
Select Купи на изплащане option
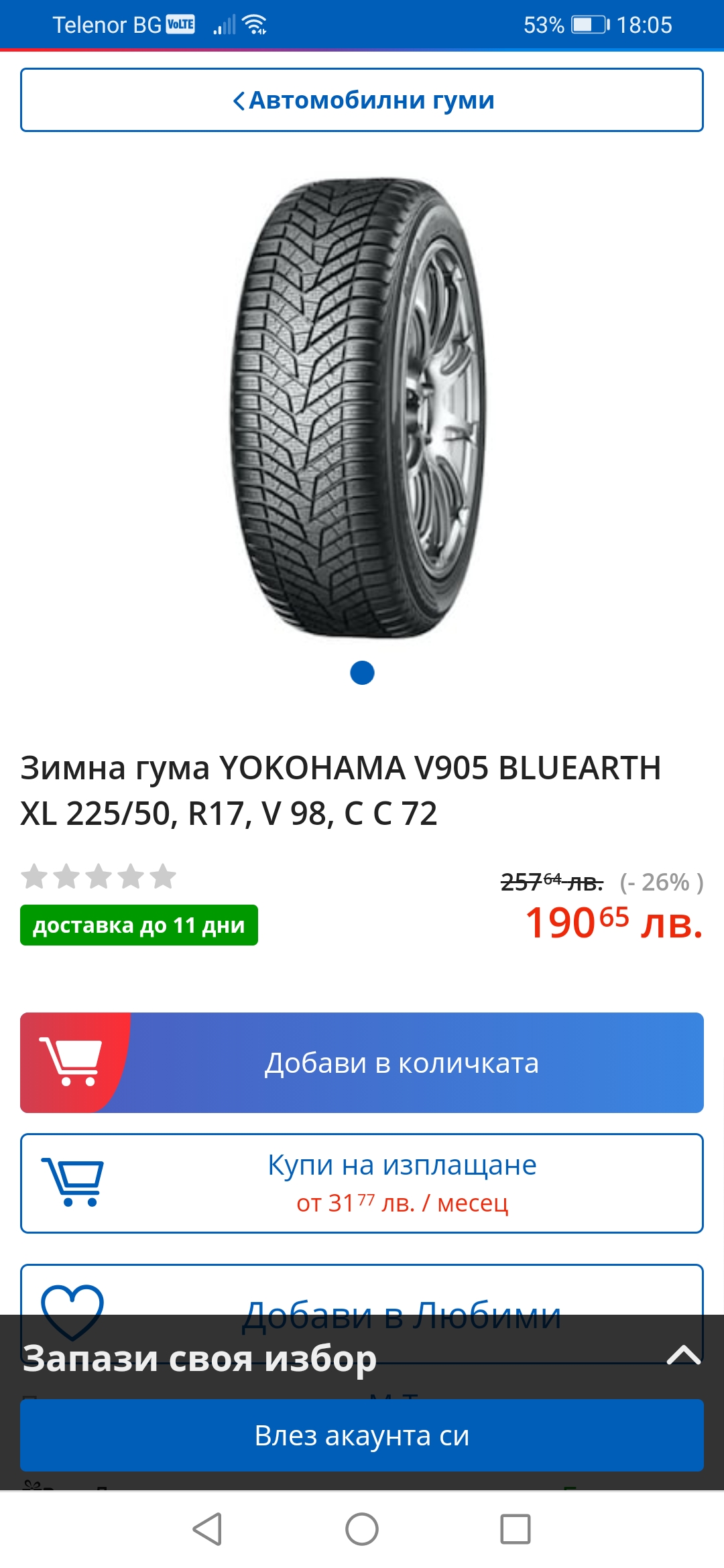[362, 1183]
